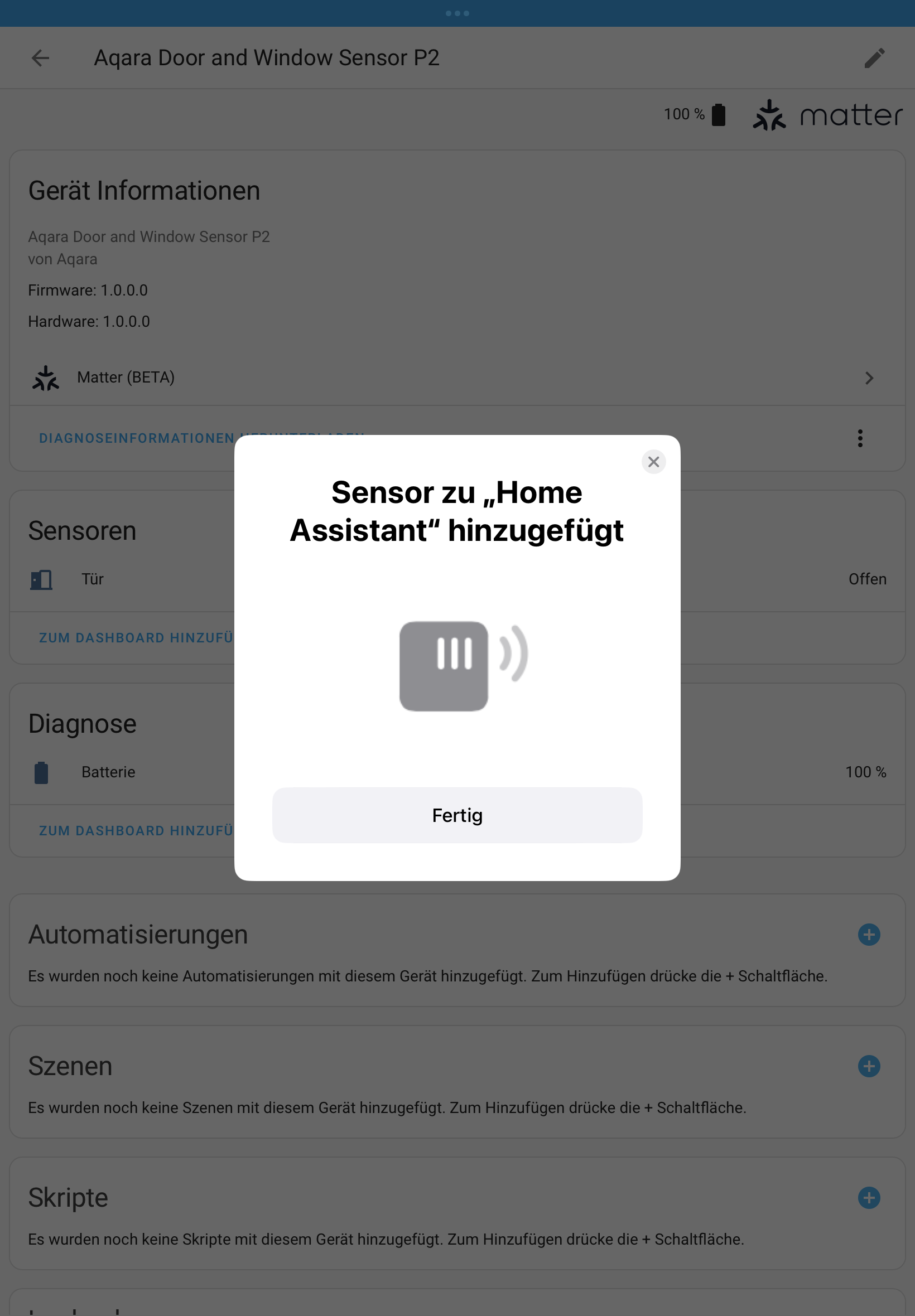Screen dimensions: 915x1316
Task: Add Diagnose to the dashboard
Action: 136,831
